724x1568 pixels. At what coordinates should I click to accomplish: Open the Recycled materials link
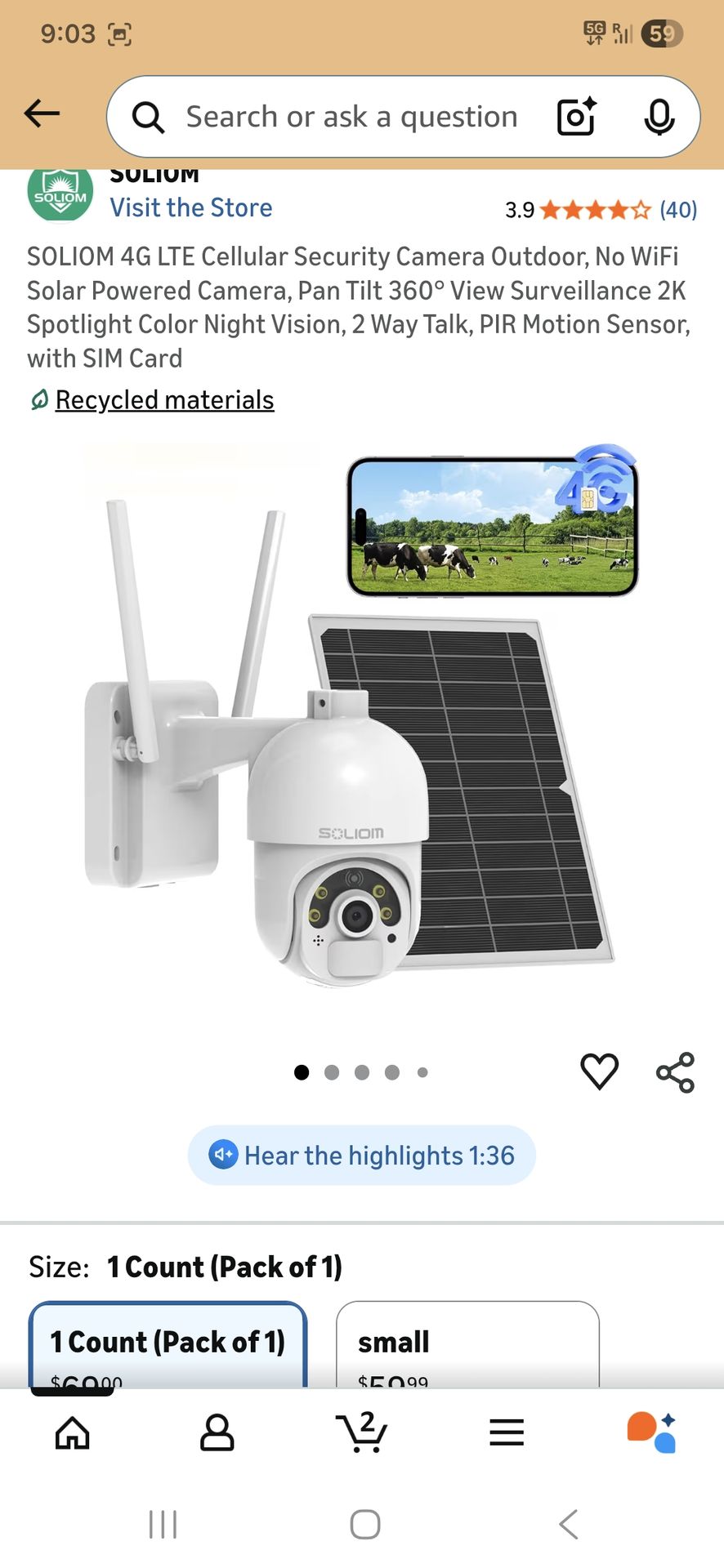point(164,400)
